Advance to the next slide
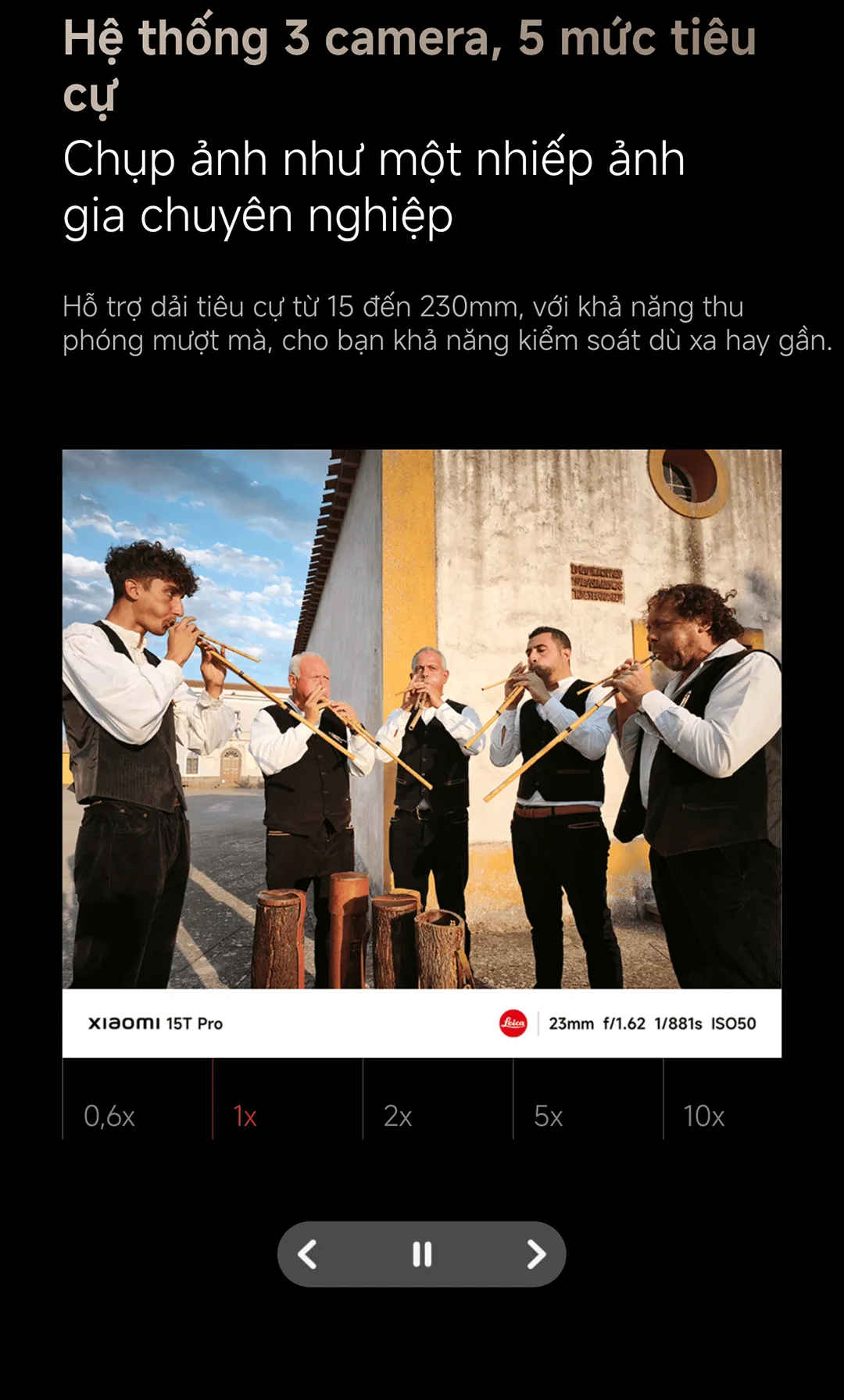The height and width of the screenshot is (1400, 844). pos(535,1254)
